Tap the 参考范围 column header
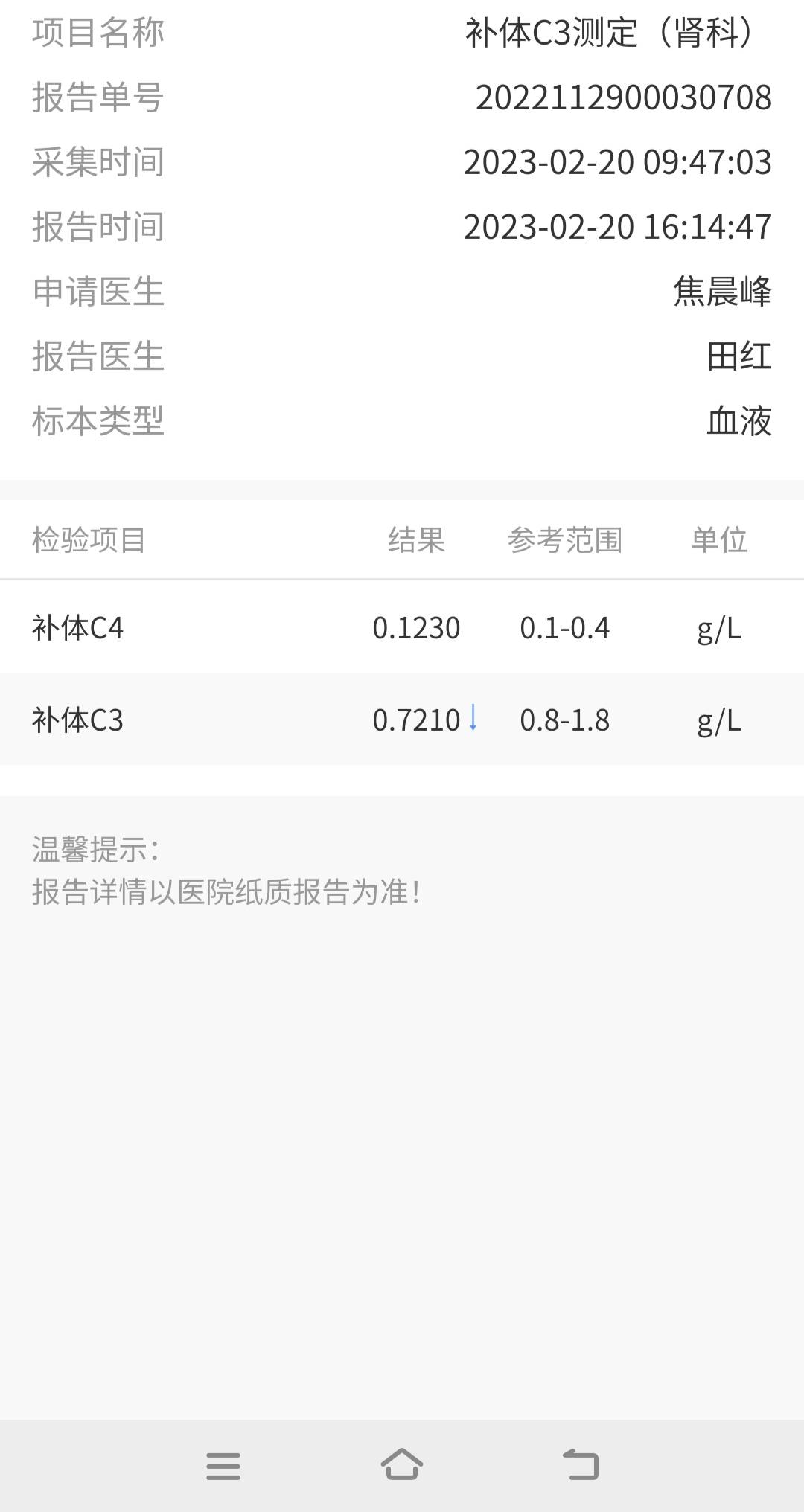This screenshot has width=804, height=1512. [567, 539]
